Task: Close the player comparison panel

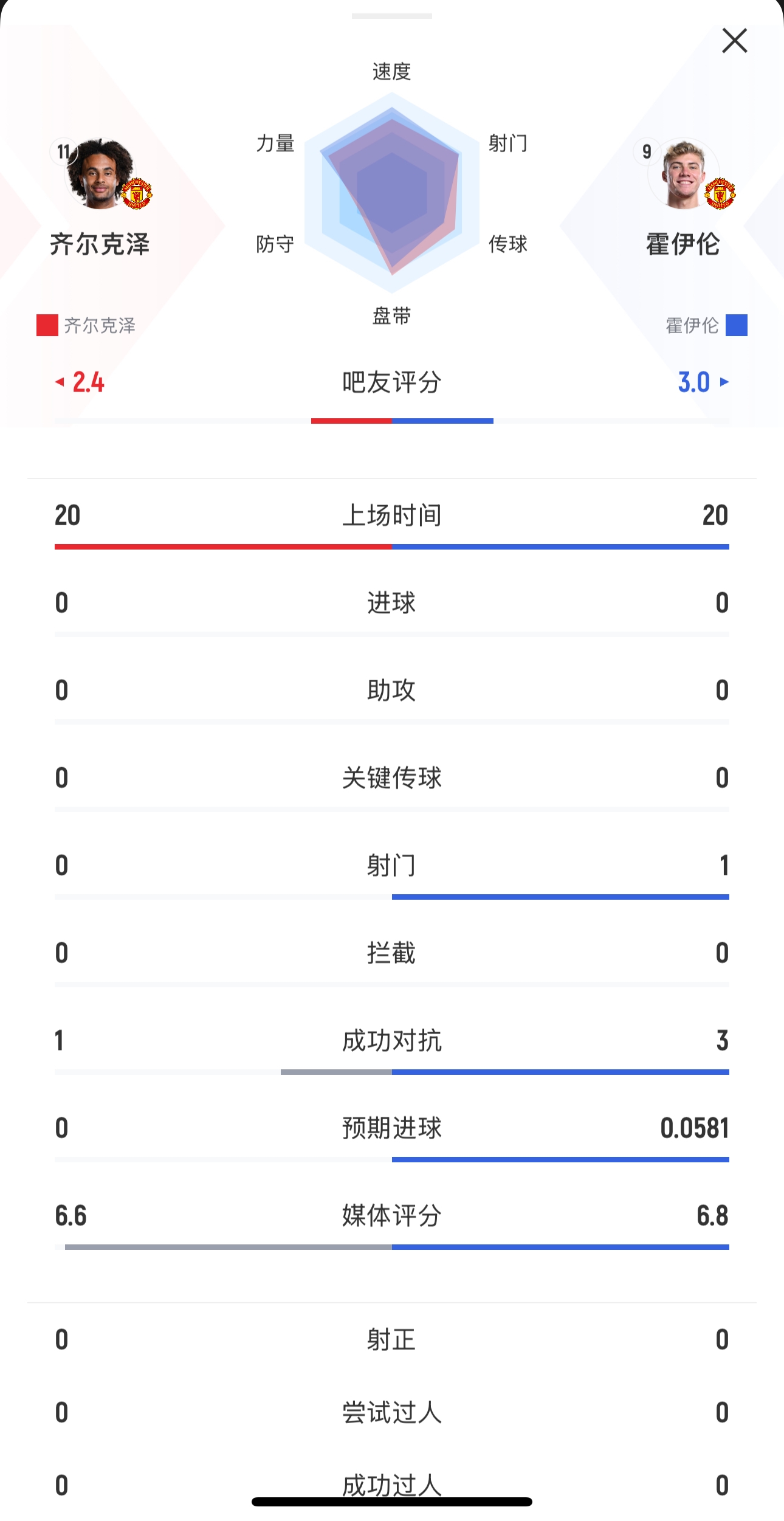Action: click(734, 41)
